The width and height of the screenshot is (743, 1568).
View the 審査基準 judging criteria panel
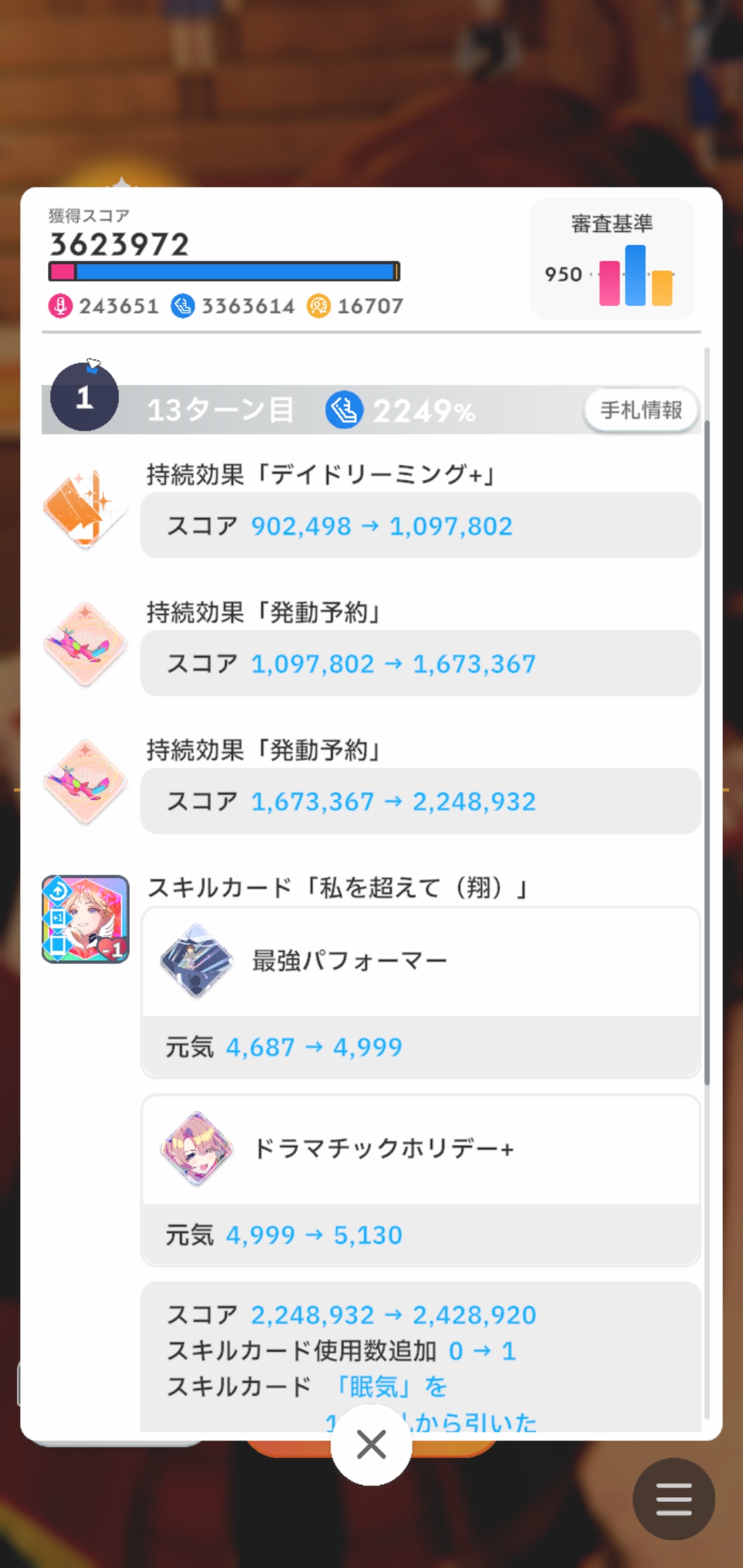tap(612, 259)
